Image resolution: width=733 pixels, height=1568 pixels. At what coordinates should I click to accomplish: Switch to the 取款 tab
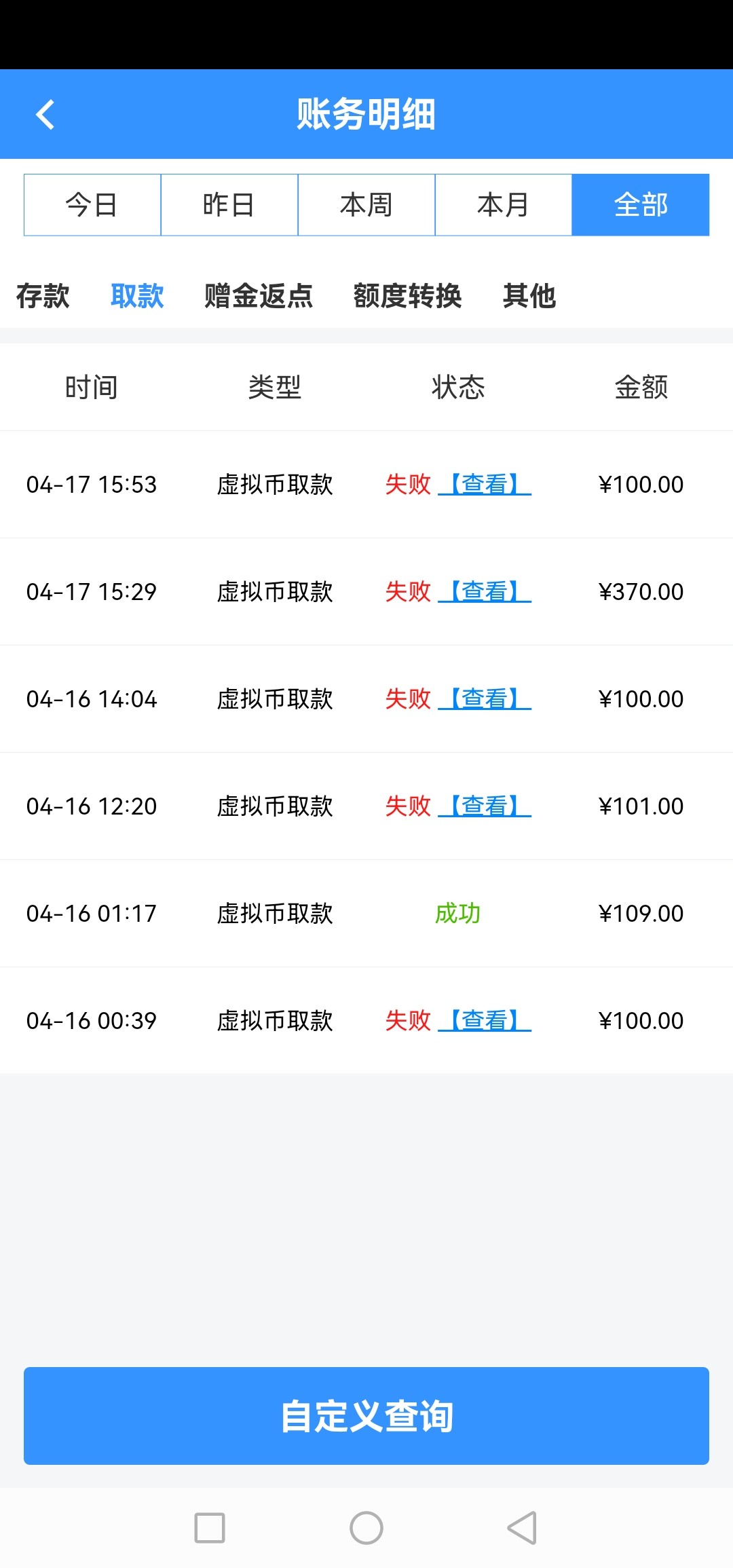137,296
